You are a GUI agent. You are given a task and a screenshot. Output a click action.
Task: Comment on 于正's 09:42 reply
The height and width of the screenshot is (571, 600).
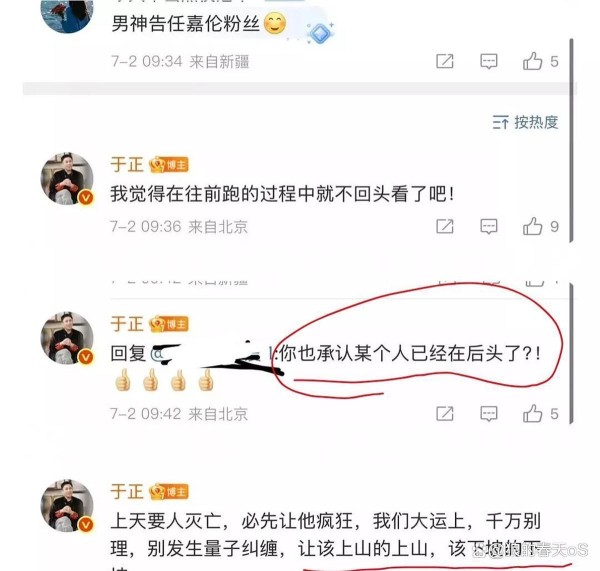coord(488,413)
